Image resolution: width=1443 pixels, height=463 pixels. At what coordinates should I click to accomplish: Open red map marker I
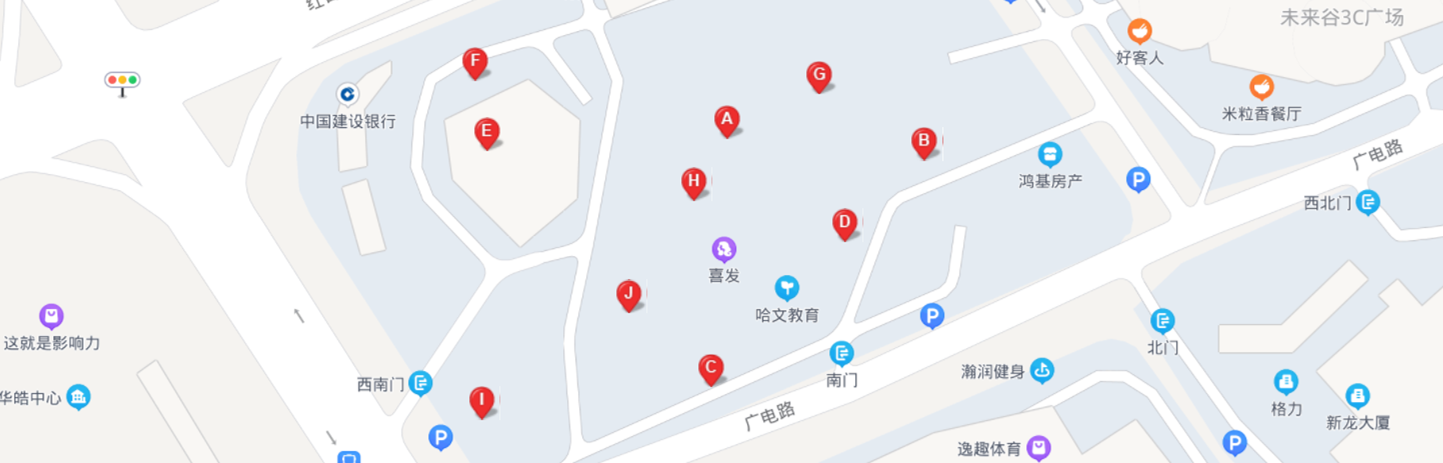coord(482,401)
